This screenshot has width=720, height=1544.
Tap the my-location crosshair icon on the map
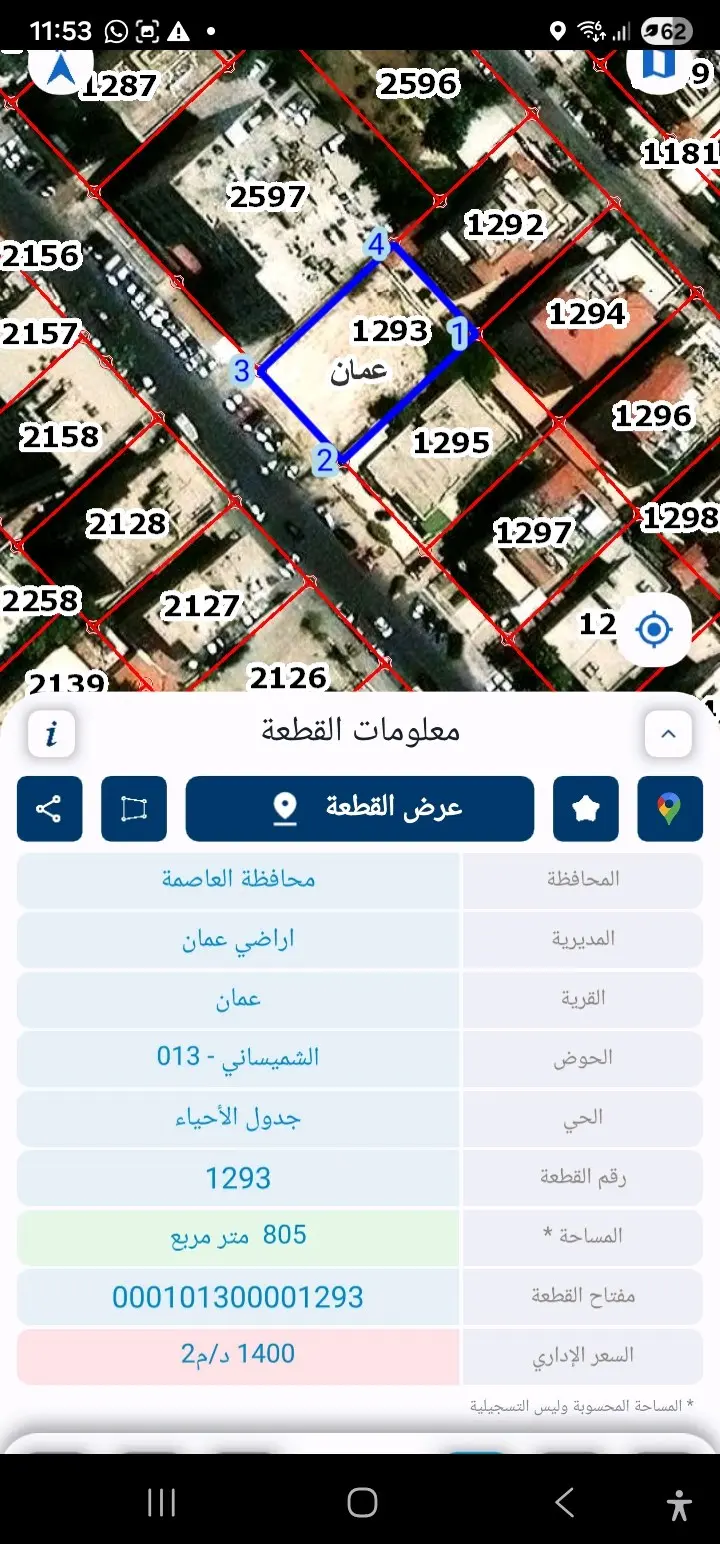[654, 629]
